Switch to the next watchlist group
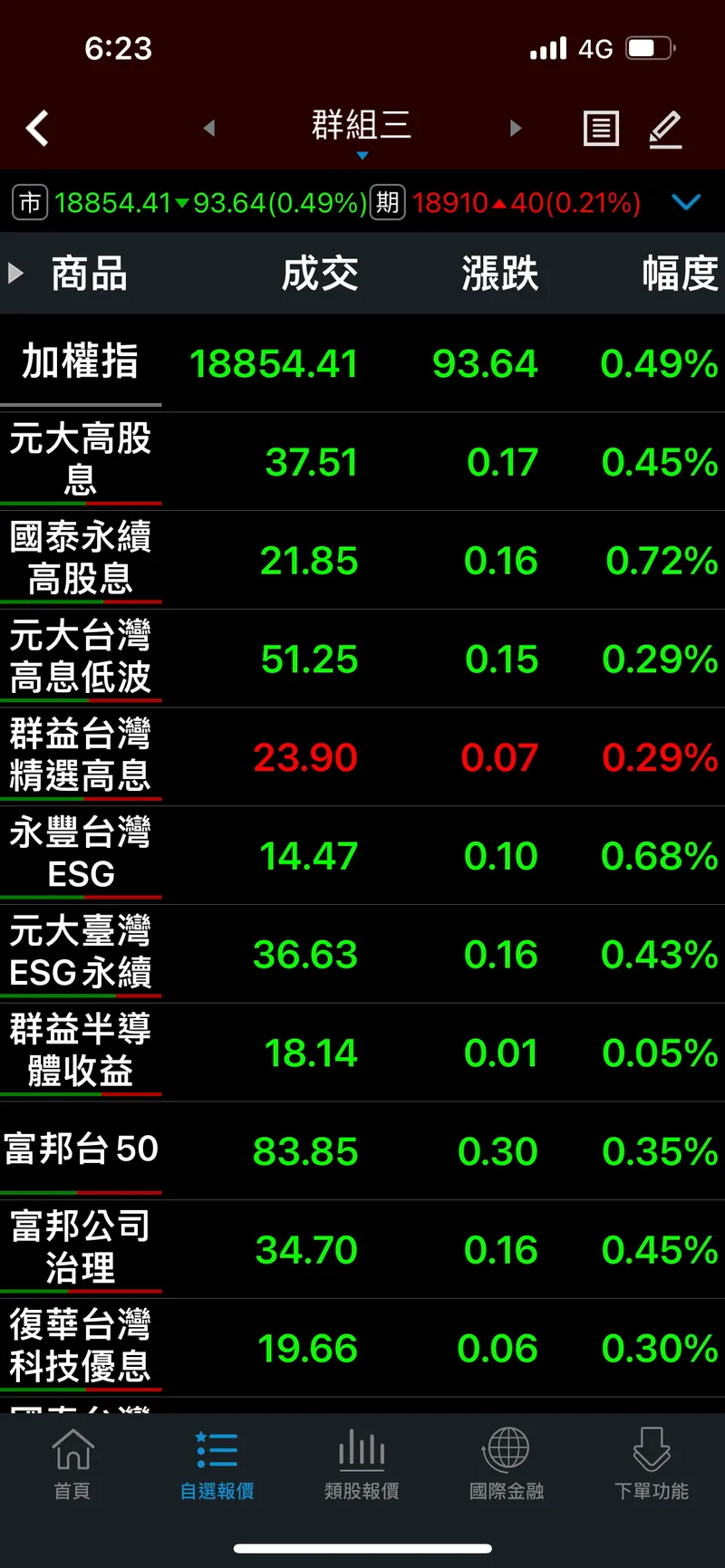Image resolution: width=725 pixels, height=1568 pixels. [x=516, y=129]
